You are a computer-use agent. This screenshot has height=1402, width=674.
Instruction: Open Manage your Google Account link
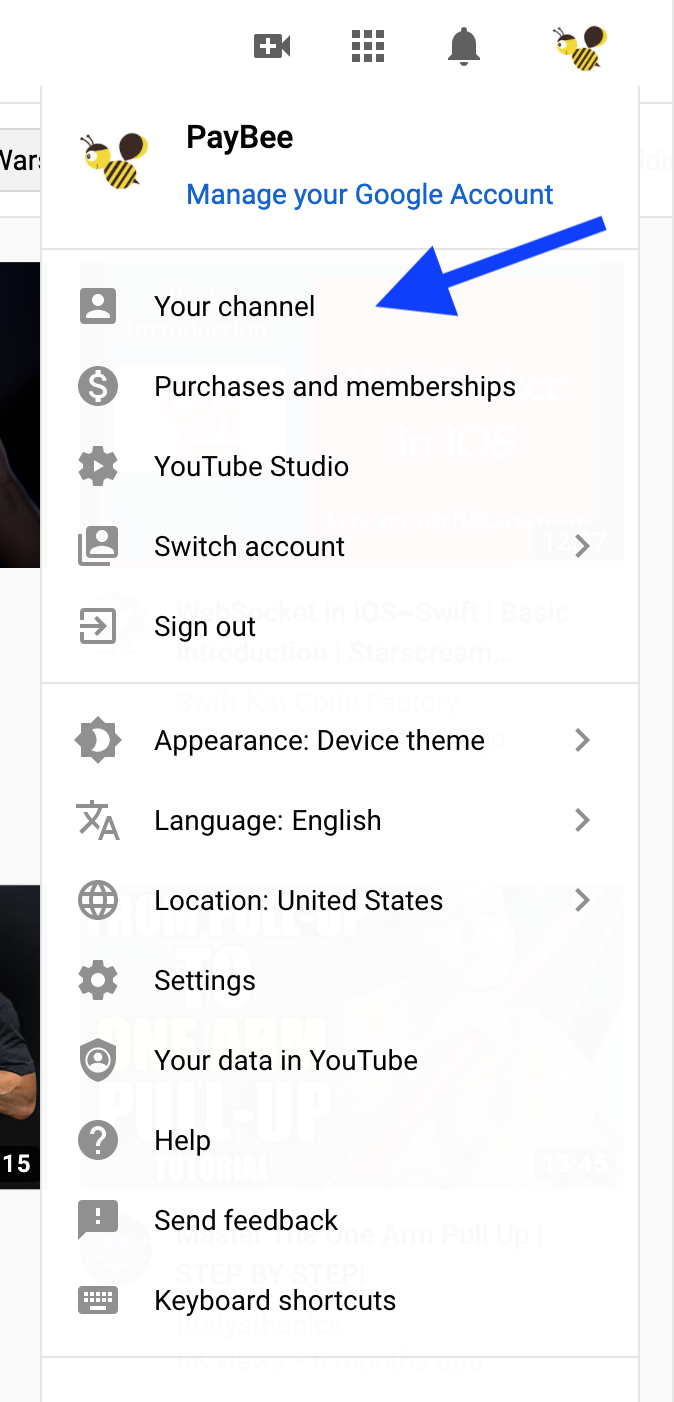(x=370, y=194)
